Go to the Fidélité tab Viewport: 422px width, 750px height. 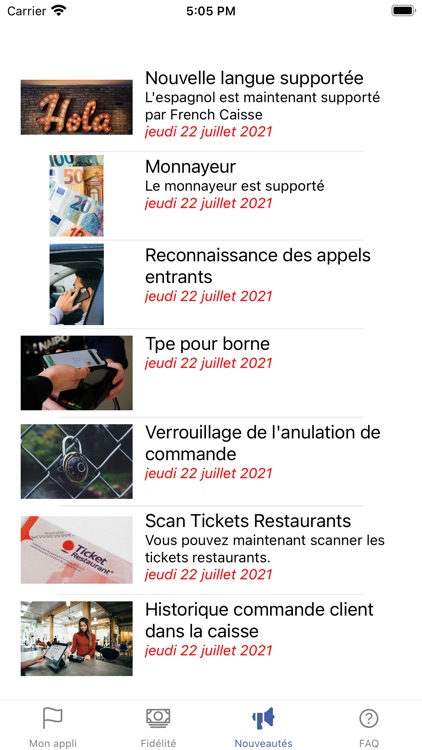pyautogui.click(x=158, y=726)
